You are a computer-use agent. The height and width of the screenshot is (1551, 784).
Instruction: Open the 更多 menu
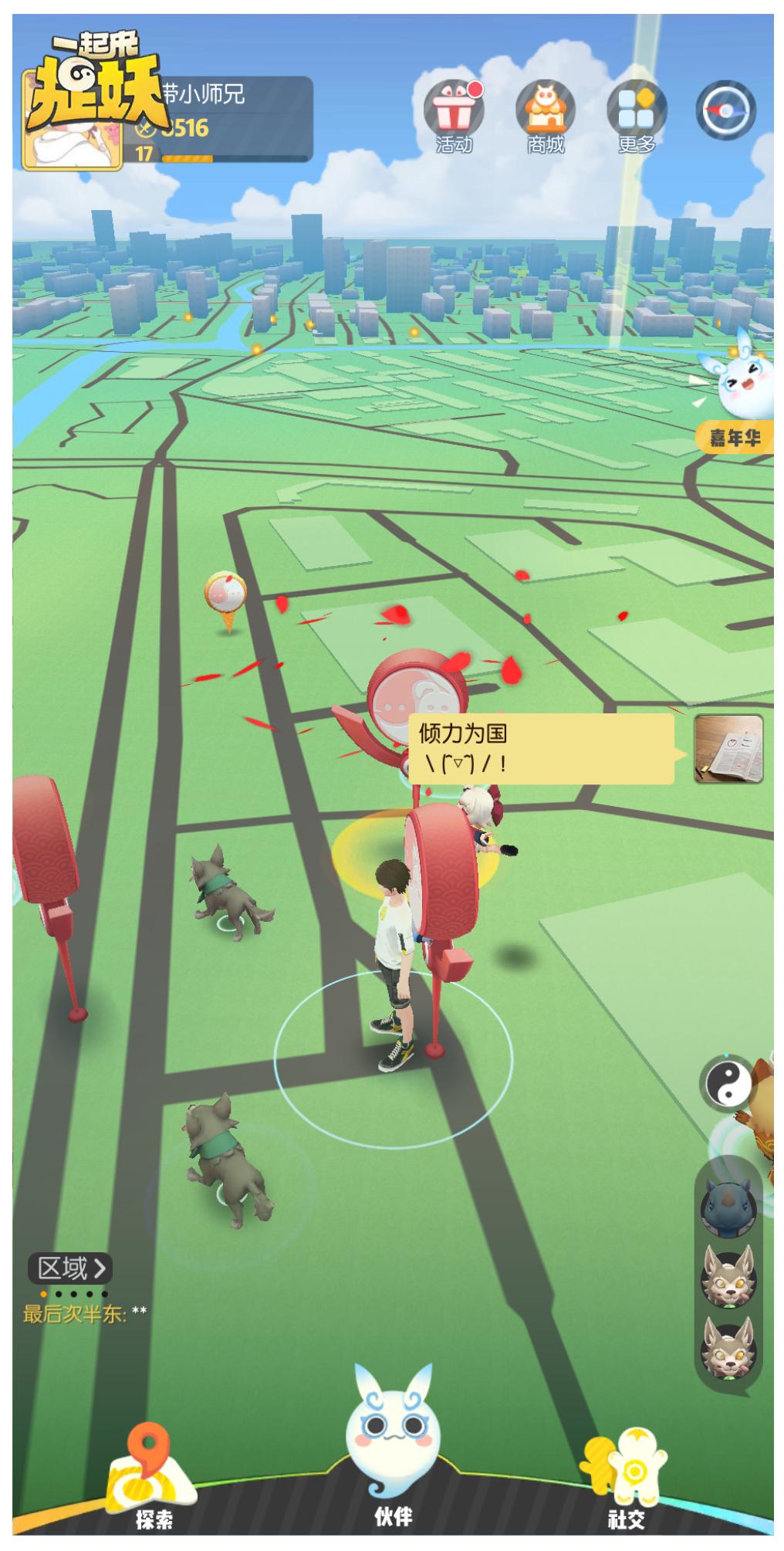click(x=636, y=113)
